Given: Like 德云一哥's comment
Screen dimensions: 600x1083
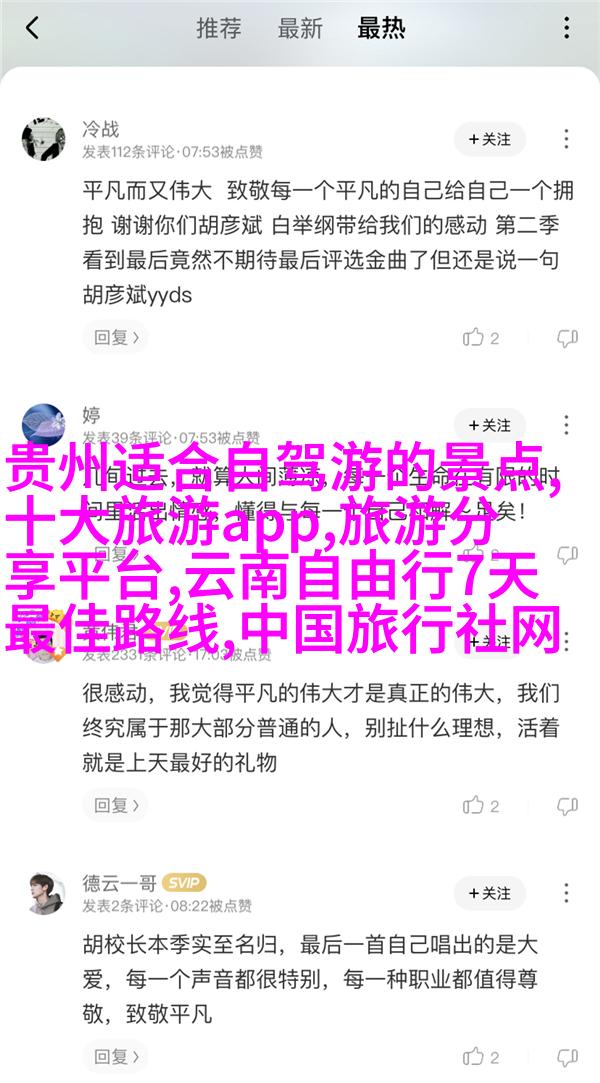Looking at the screenshot, I should tap(481, 1057).
